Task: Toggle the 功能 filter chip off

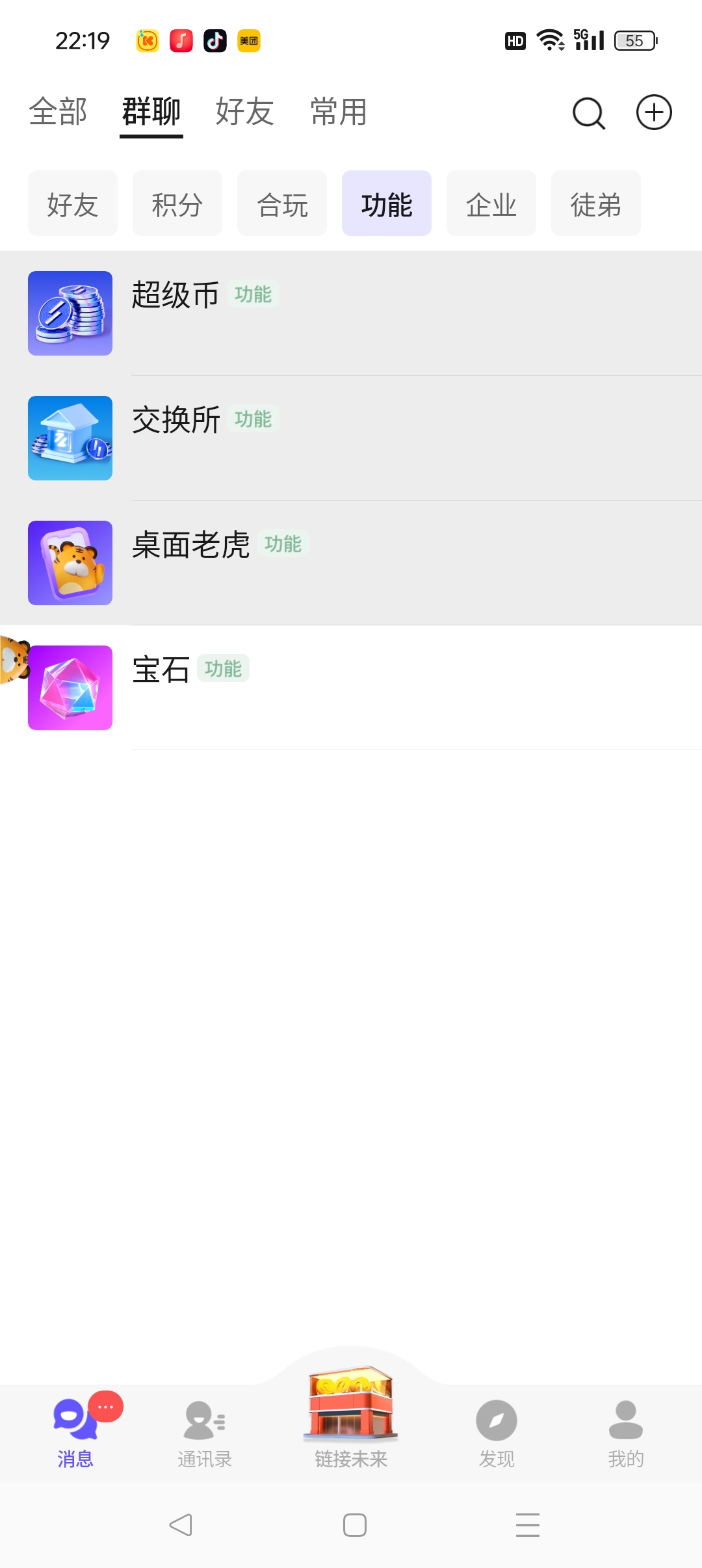Action: (x=386, y=203)
